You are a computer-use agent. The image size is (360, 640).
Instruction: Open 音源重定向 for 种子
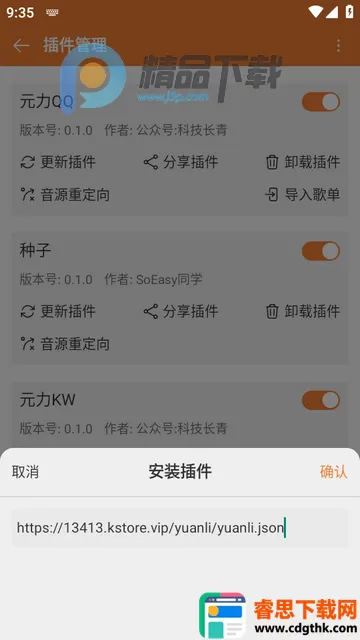64,344
